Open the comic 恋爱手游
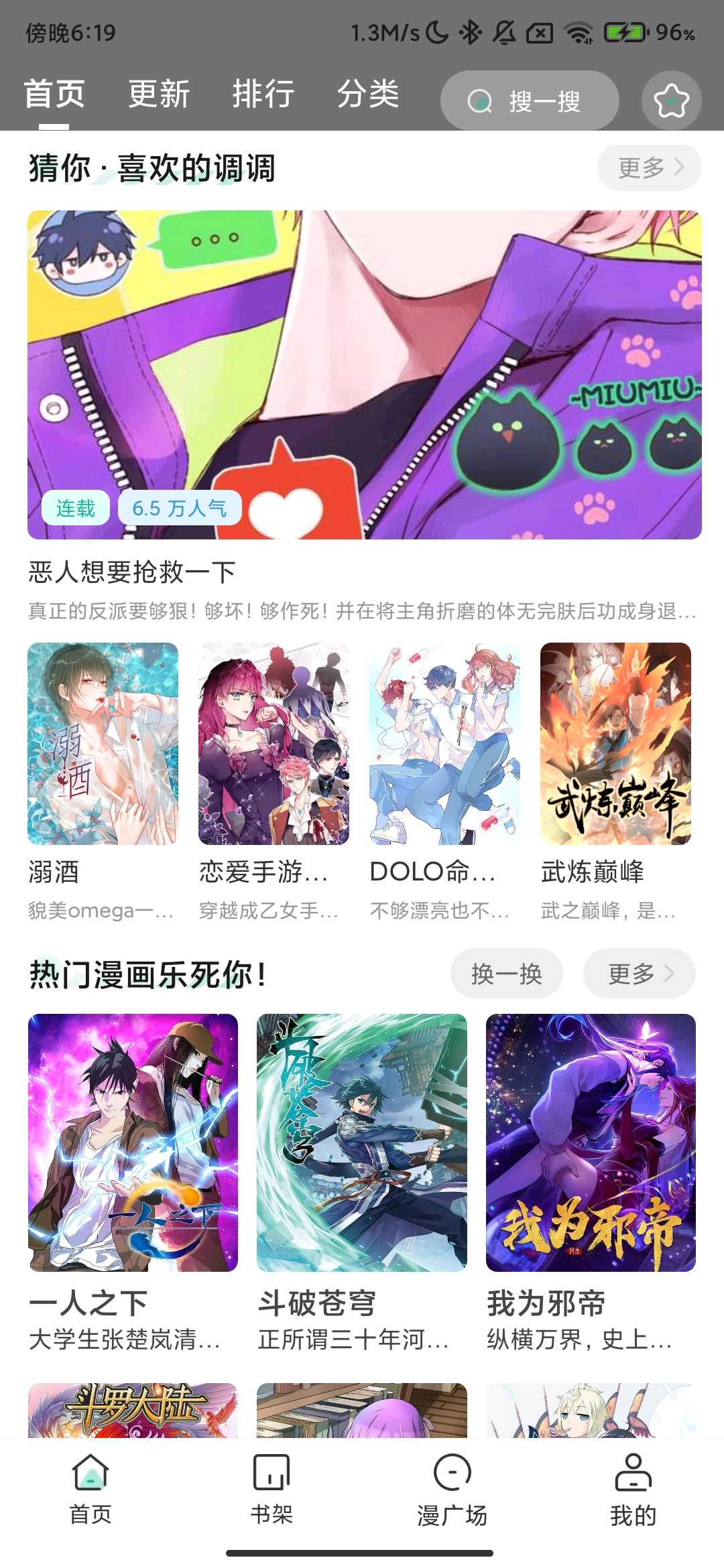Screen dimensions: 724x1568 [x=274, y=744]
